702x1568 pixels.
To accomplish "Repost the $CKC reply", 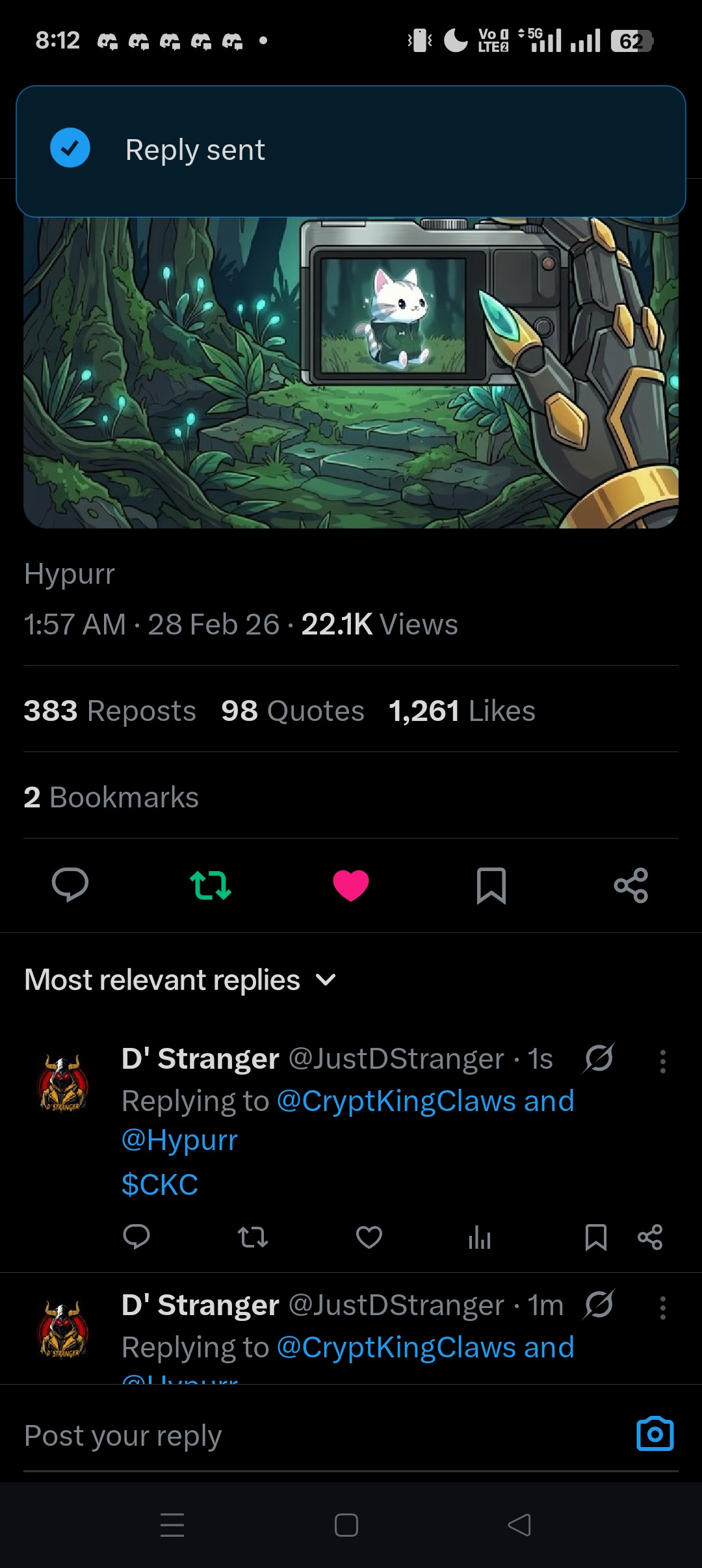I will coord(253,1236).
